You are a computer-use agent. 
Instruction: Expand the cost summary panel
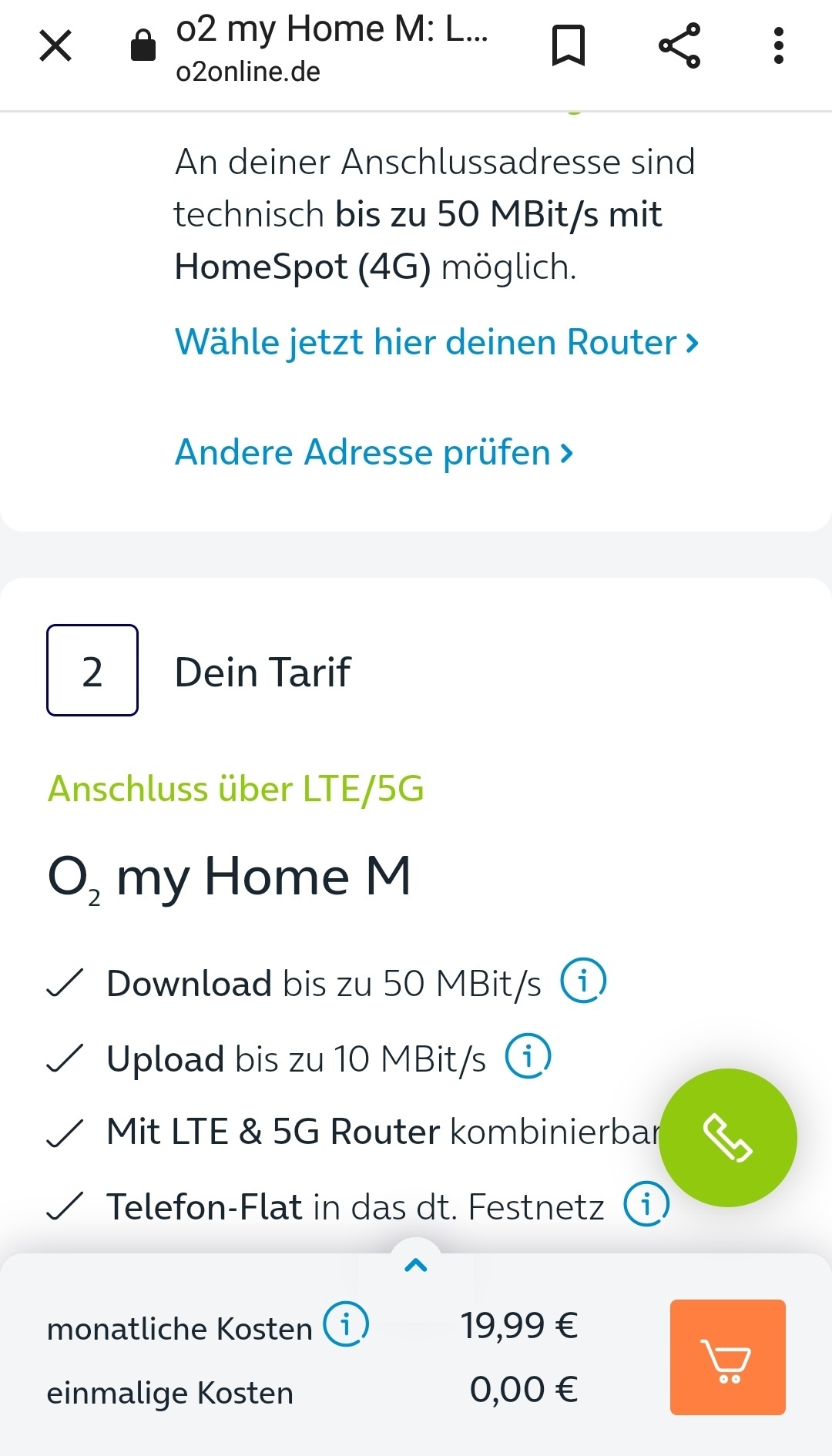pyautogui.click(x=416, y=1265)
